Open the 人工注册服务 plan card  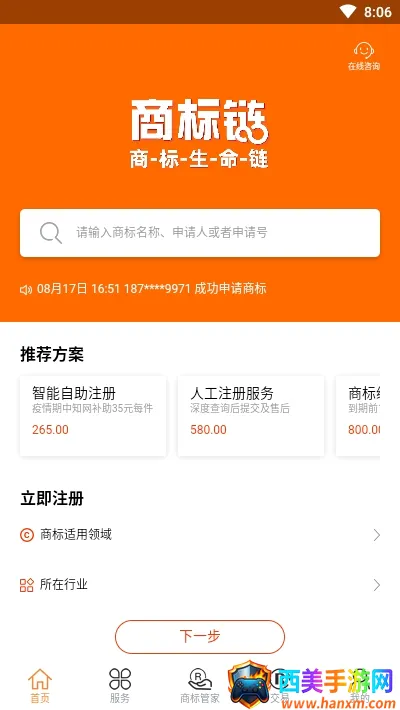tap(251, 416)
